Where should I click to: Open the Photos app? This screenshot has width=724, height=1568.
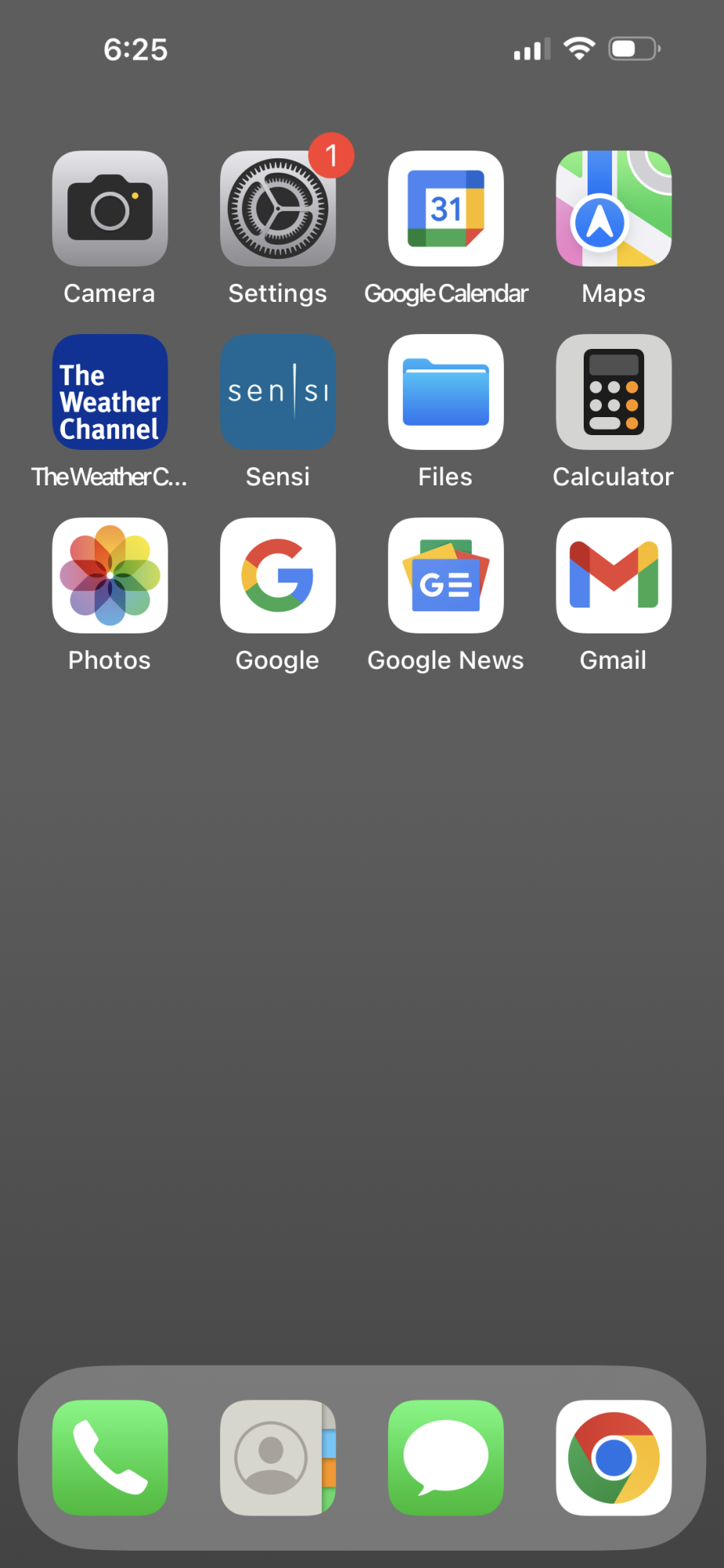click(110, 575)
